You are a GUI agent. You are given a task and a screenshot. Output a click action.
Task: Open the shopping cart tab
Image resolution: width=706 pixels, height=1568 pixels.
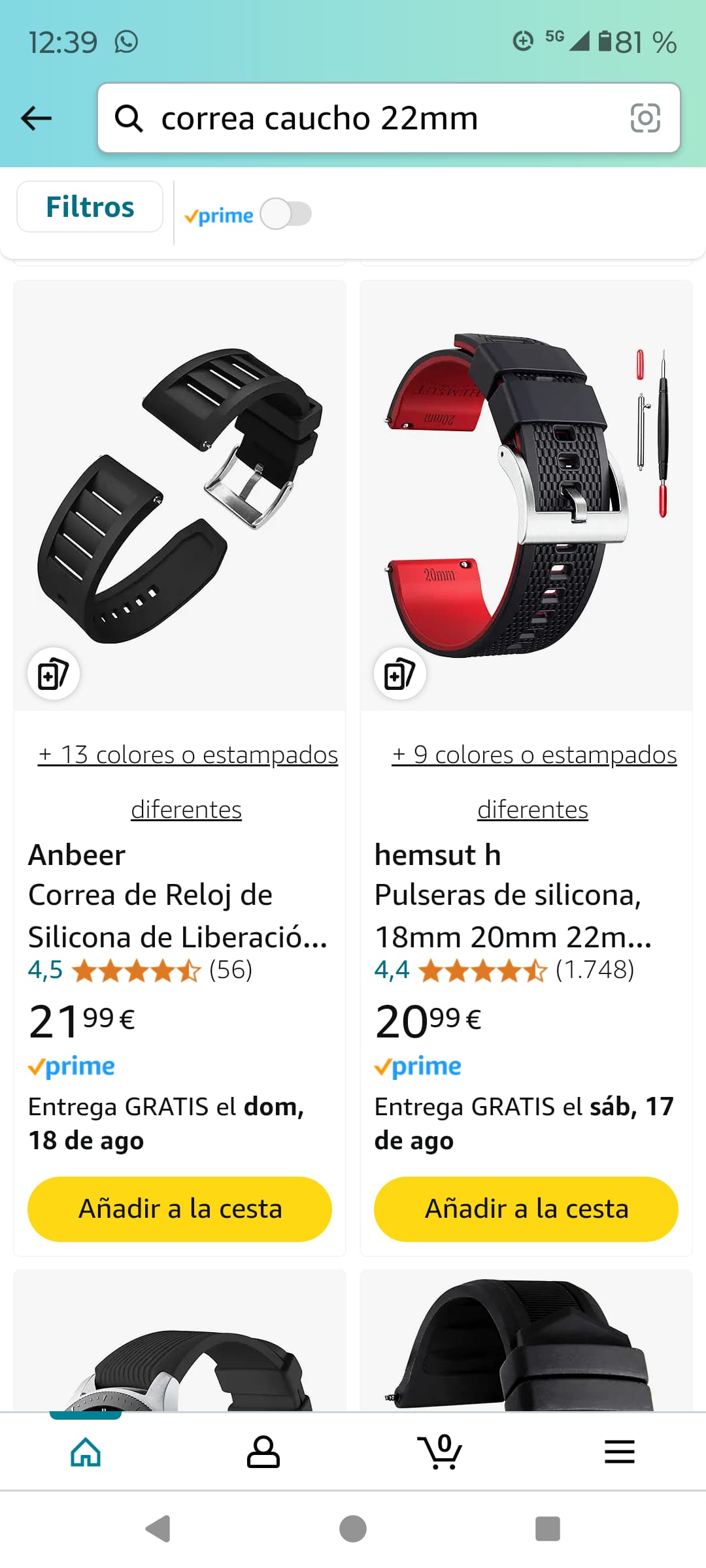(441, 1452)
